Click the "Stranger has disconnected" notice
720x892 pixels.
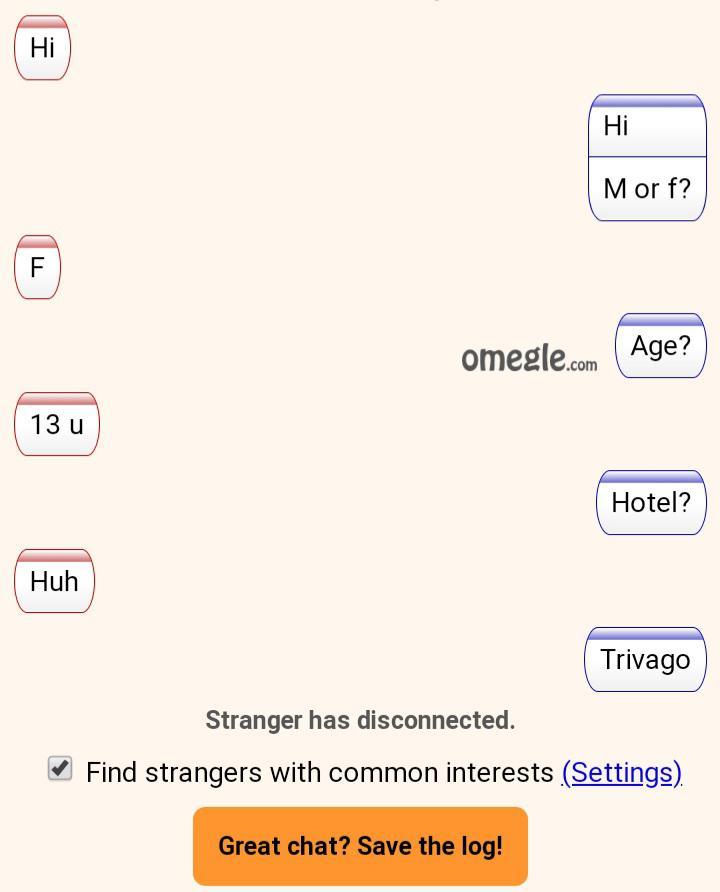(360, 720)
